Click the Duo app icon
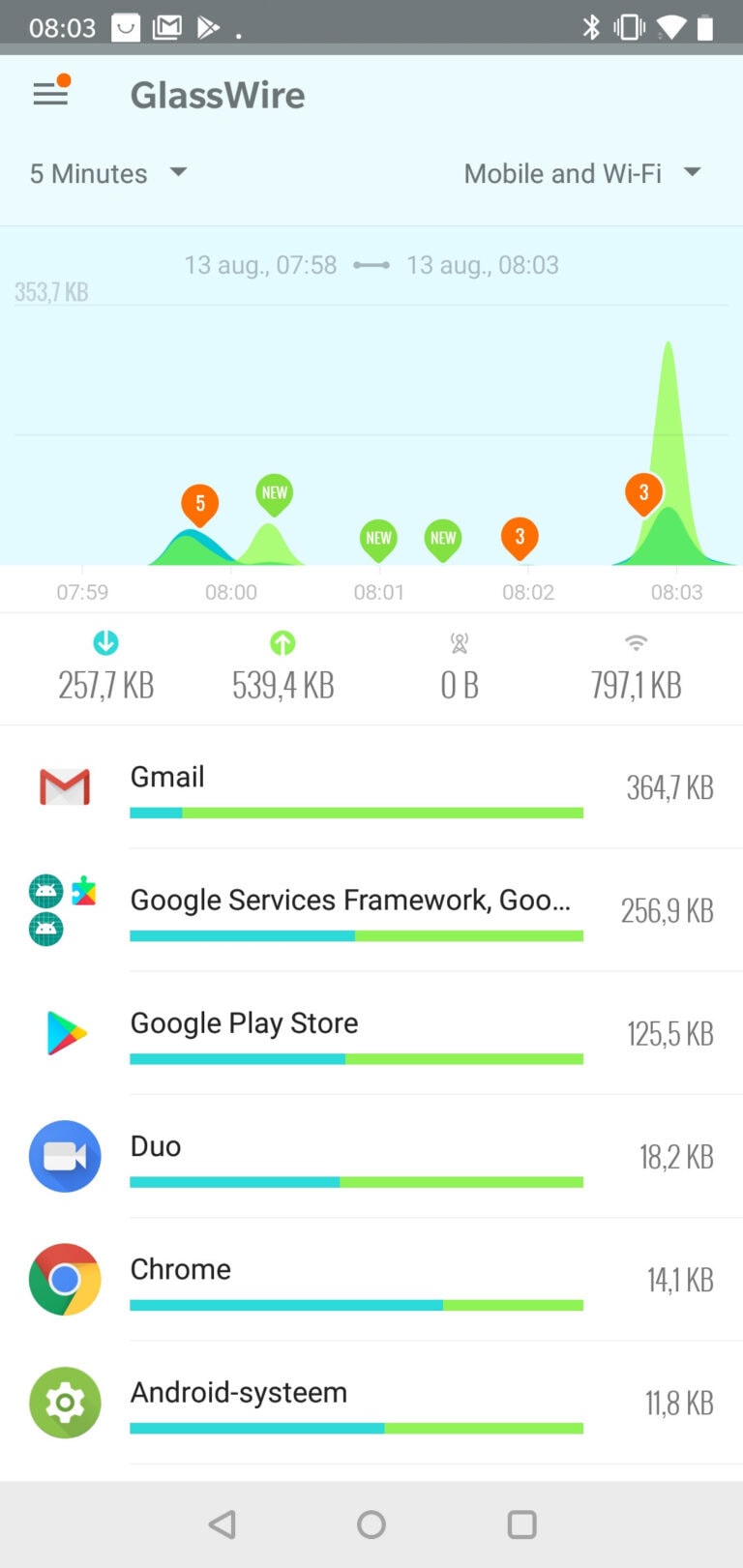Screen dimensions: 743x1568 [x=64, y=1156]
